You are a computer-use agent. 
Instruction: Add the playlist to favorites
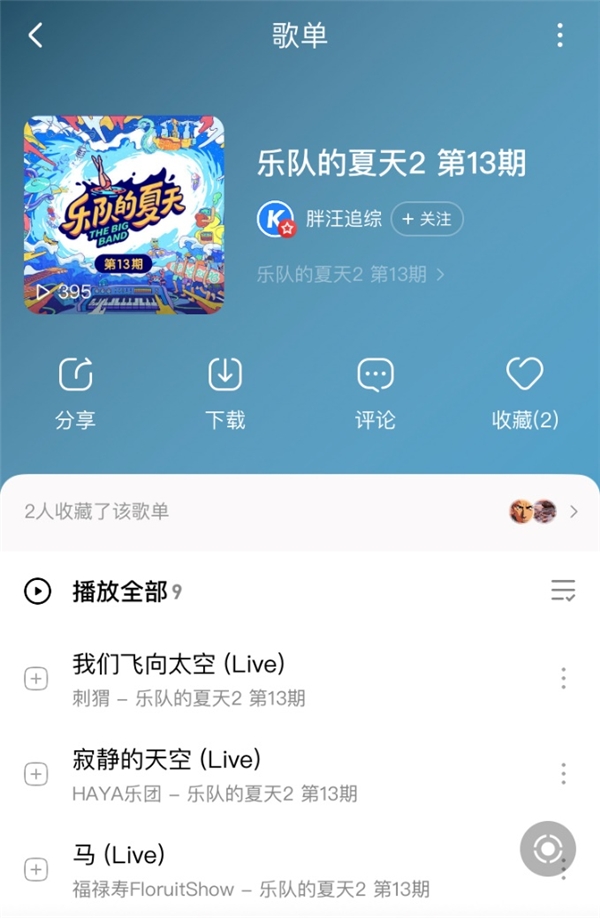pos(524,393)
